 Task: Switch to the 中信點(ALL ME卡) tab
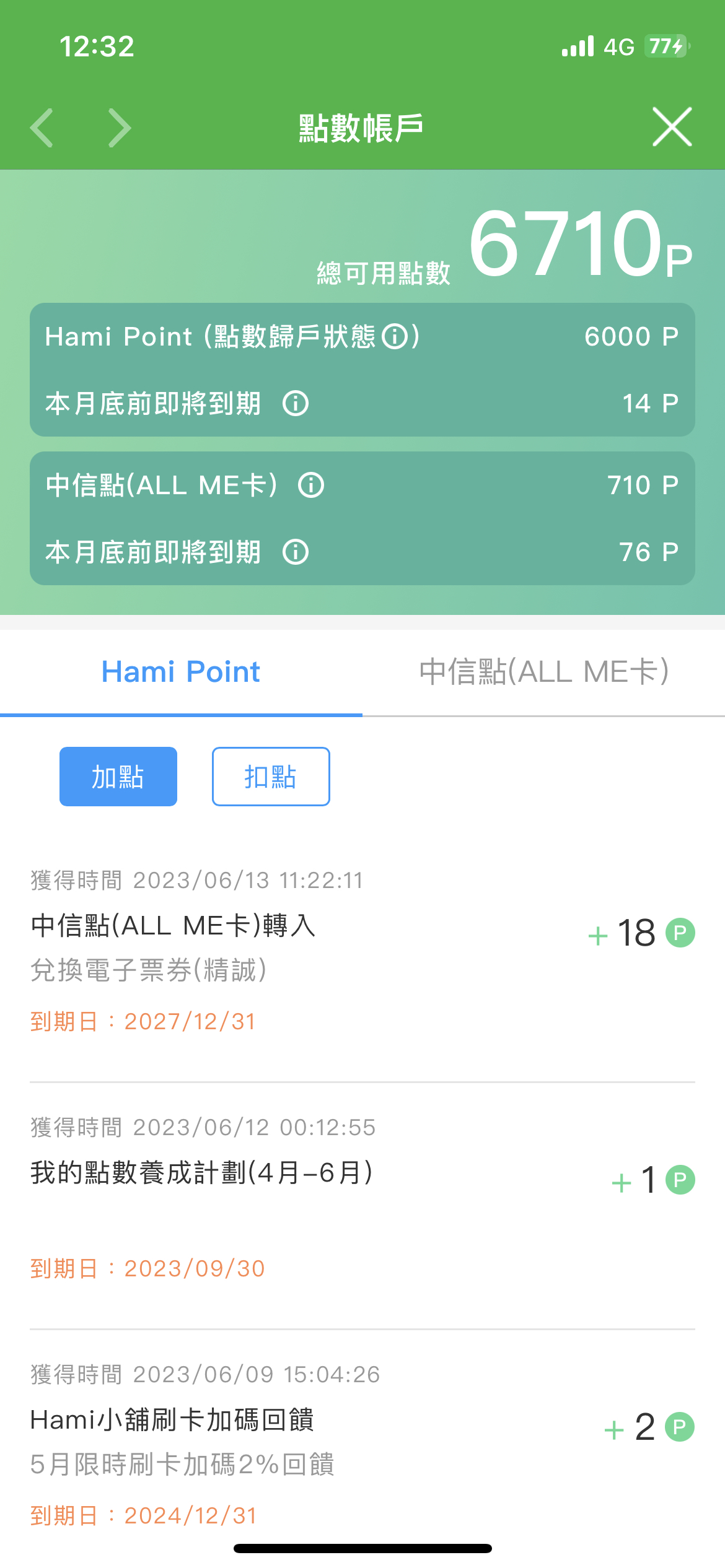coord(544,673)
